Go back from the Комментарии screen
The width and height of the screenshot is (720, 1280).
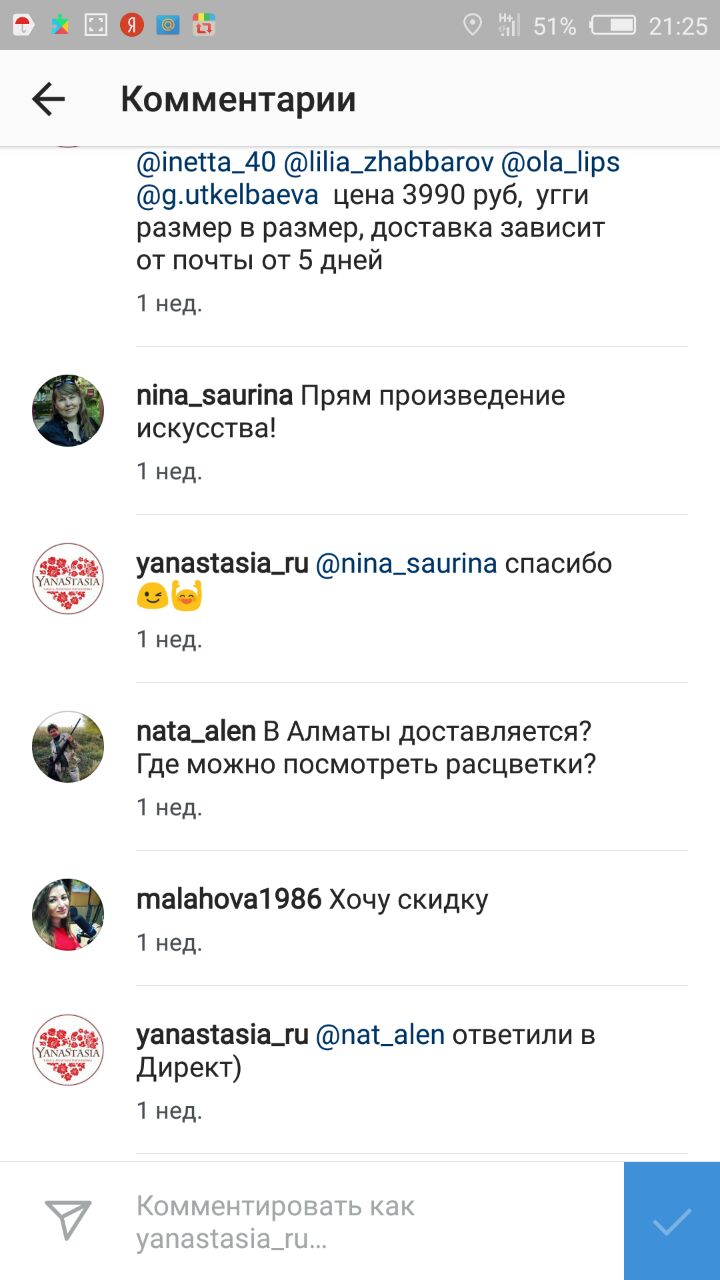coord(48,99)
